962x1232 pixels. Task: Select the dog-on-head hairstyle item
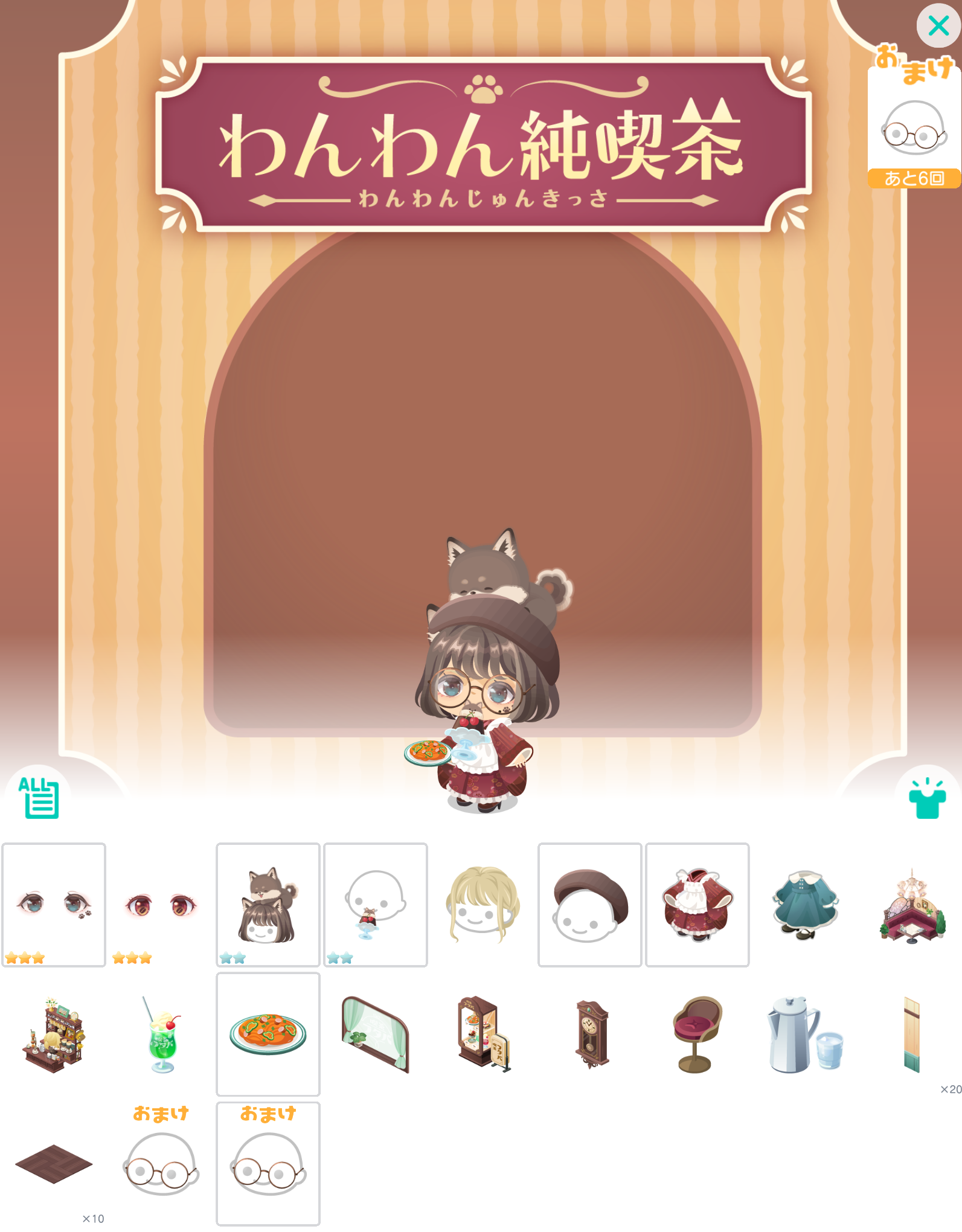click(x=268, y=904)
